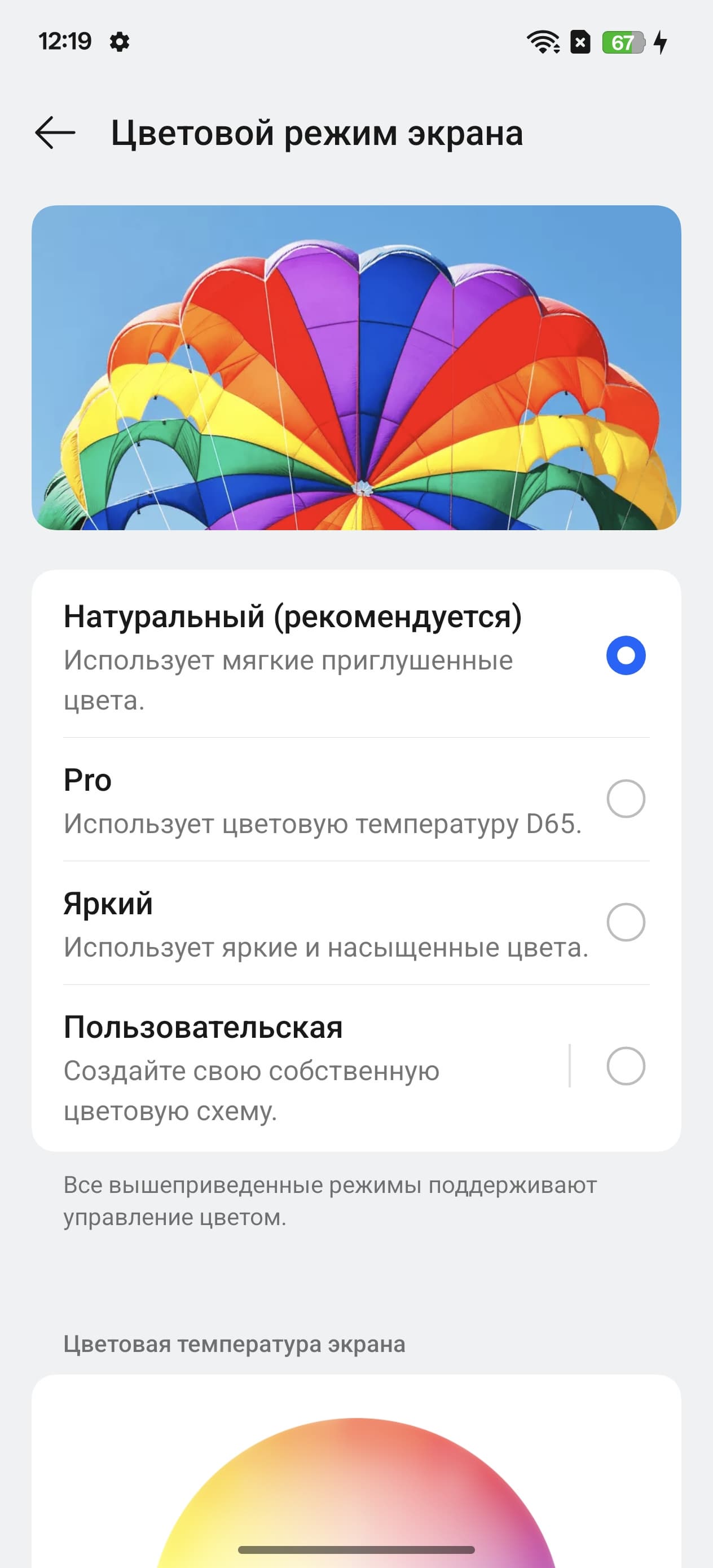Select the Натуральный (рекомендуется) color mode
The height and width of the screenshot is (1568, 713).
(x=626, y=655)
